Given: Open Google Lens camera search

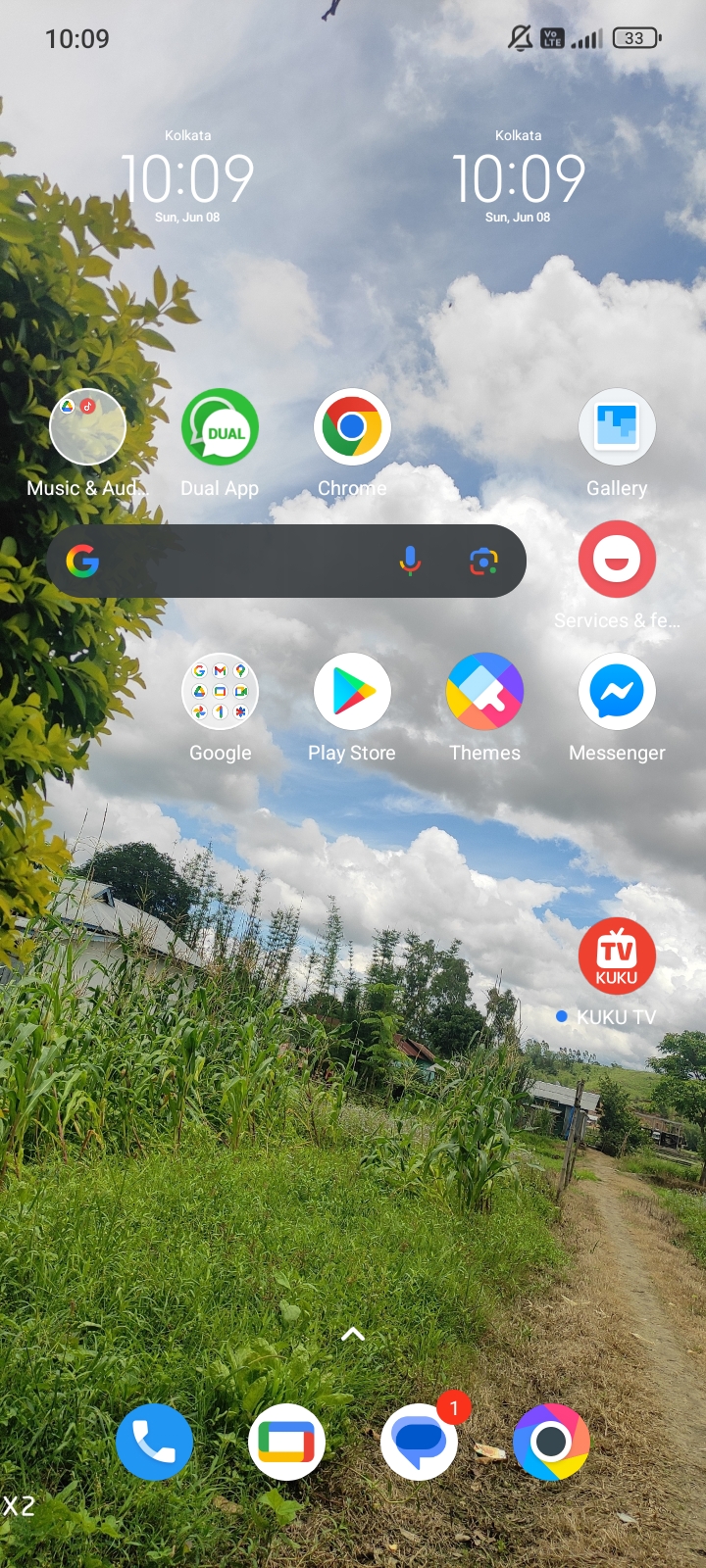Looking at the screenshot, I should [482, 561].
